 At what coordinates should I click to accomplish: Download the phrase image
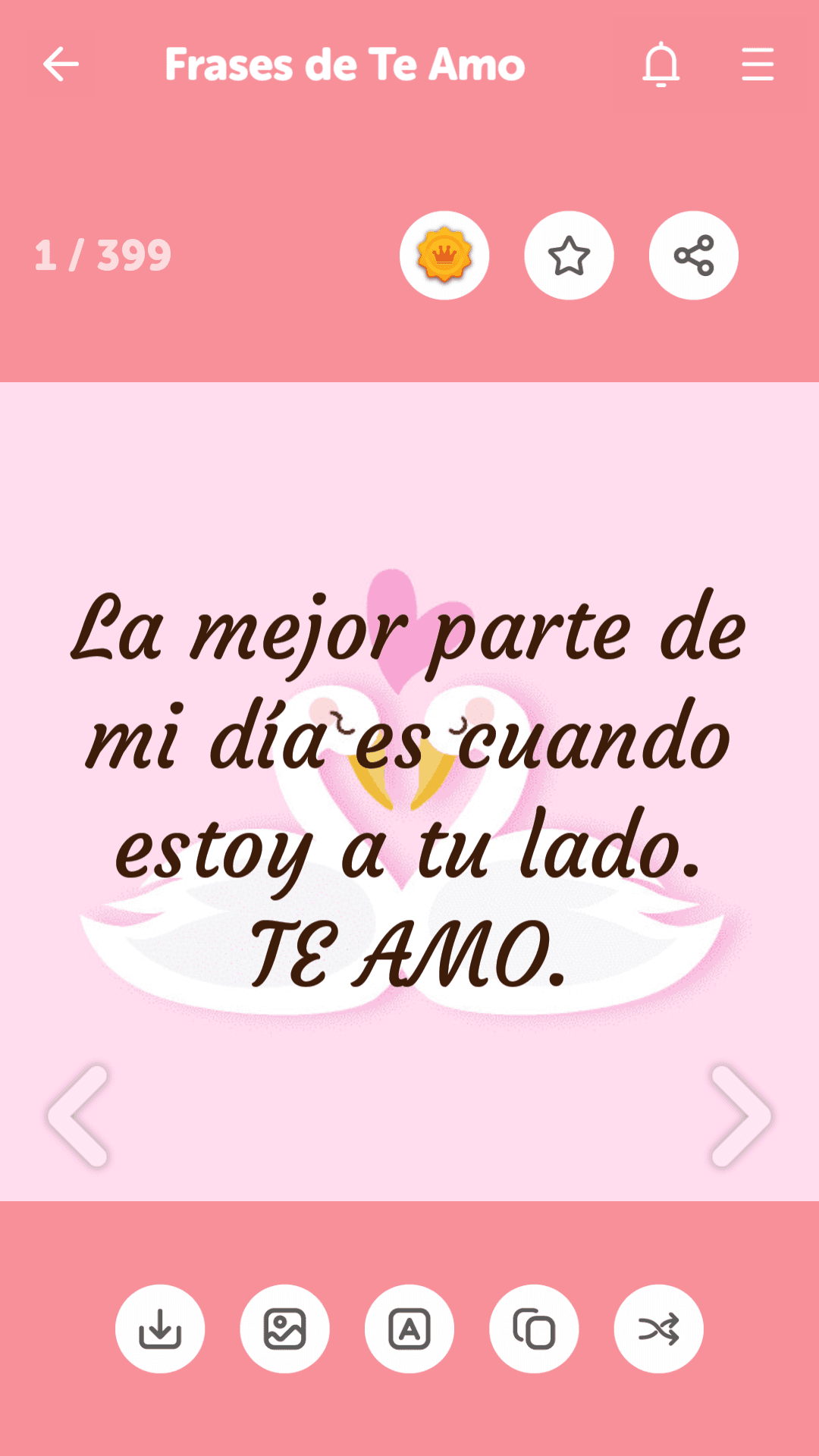pos(160,1329)
